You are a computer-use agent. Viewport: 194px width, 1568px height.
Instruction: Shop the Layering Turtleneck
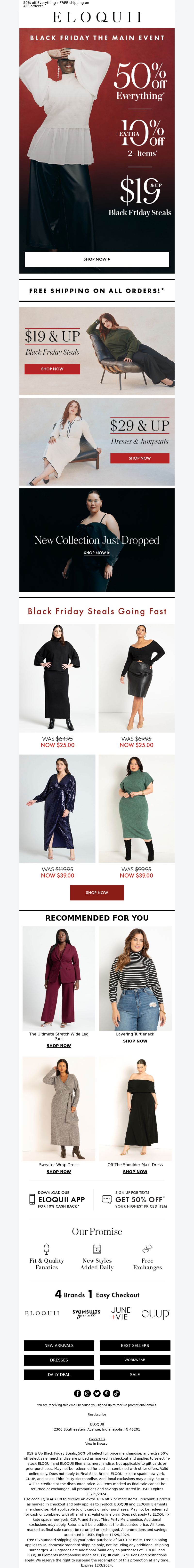(x=135, y=1041)
